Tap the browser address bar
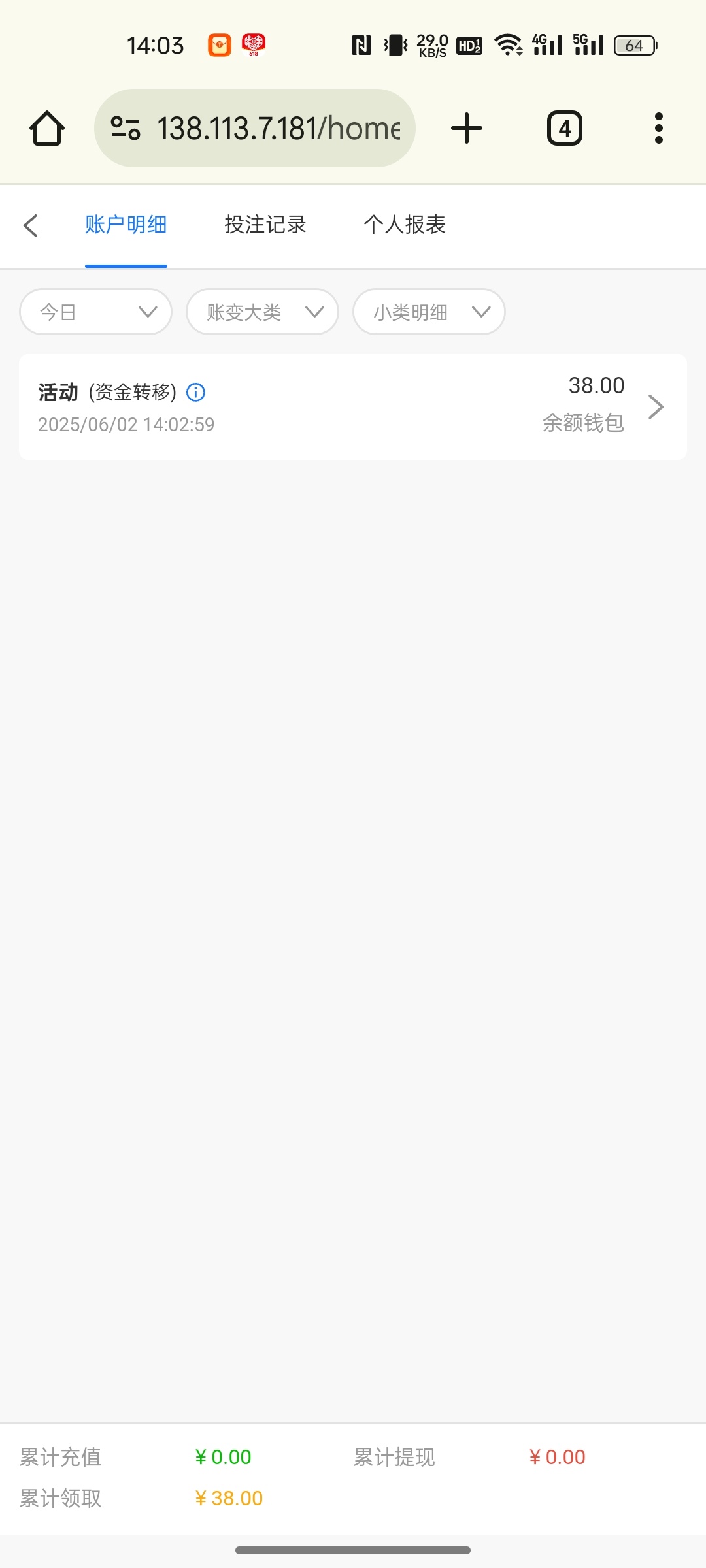The height and width of the screenshot is (1568, 706). coord(255,128)
